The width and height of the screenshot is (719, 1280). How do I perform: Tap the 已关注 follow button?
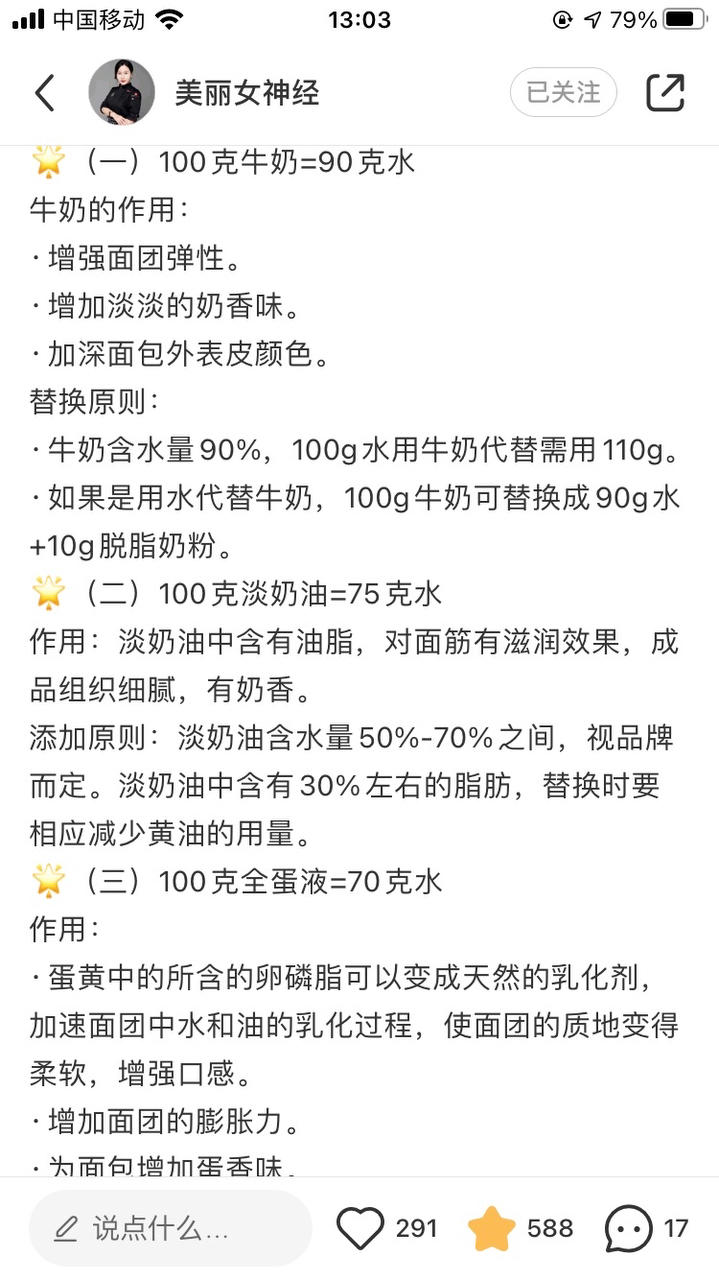coord(563,93)
